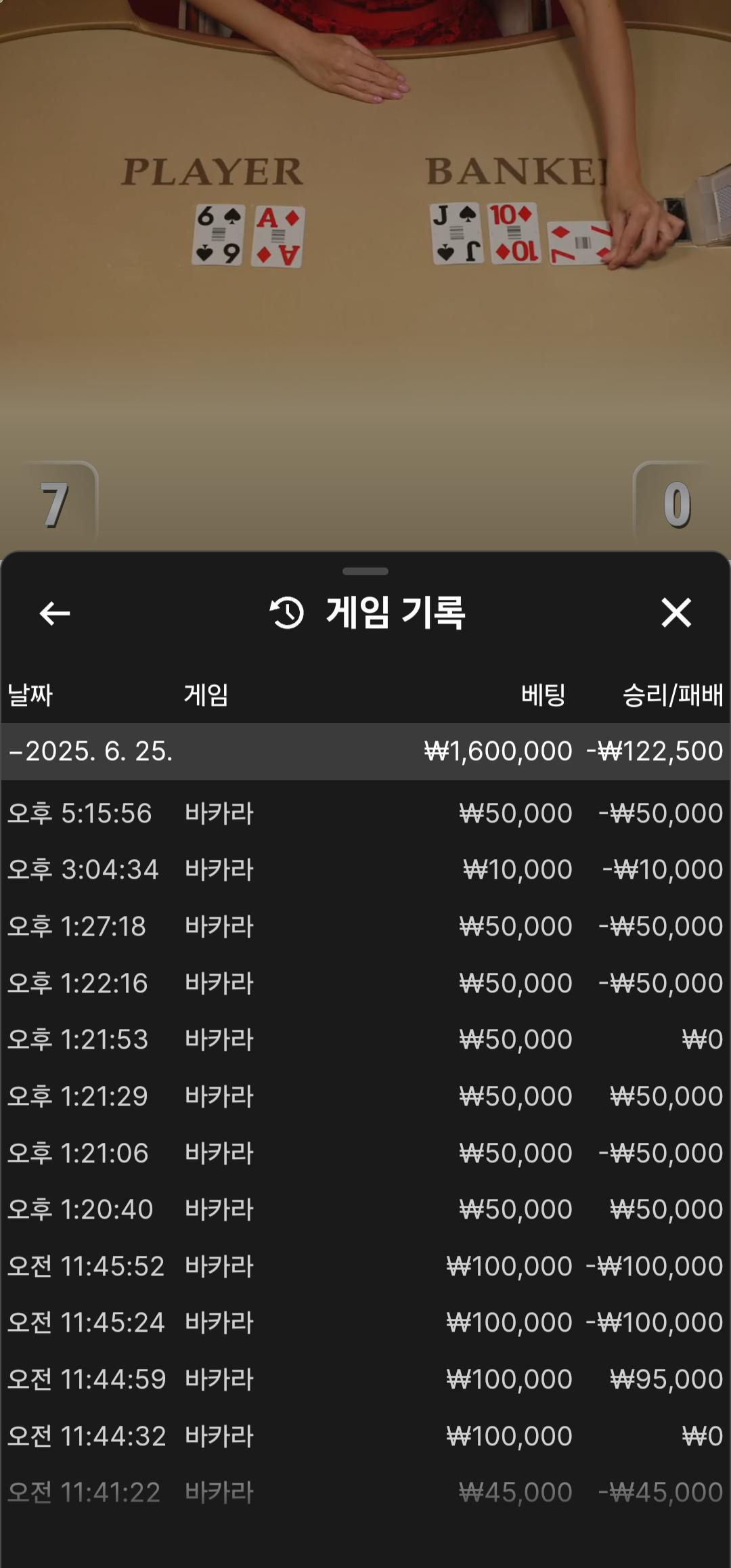731x1568 pixels.
Task: View the 오후 1:21:06 baccarat record
Action: tap(365, 1153)
